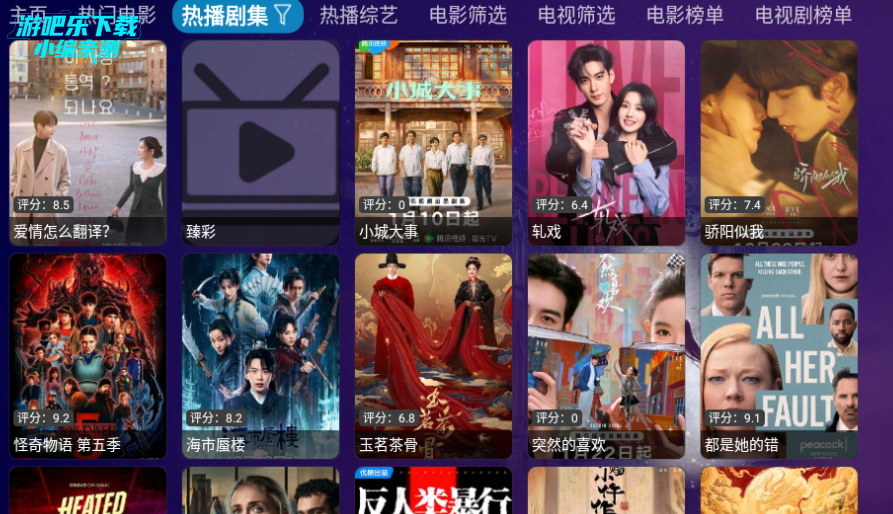The height and width of the screenshot is (514, 893).
Task: Open the drama 海市蜃楼
Action: [x=260, y=355]
